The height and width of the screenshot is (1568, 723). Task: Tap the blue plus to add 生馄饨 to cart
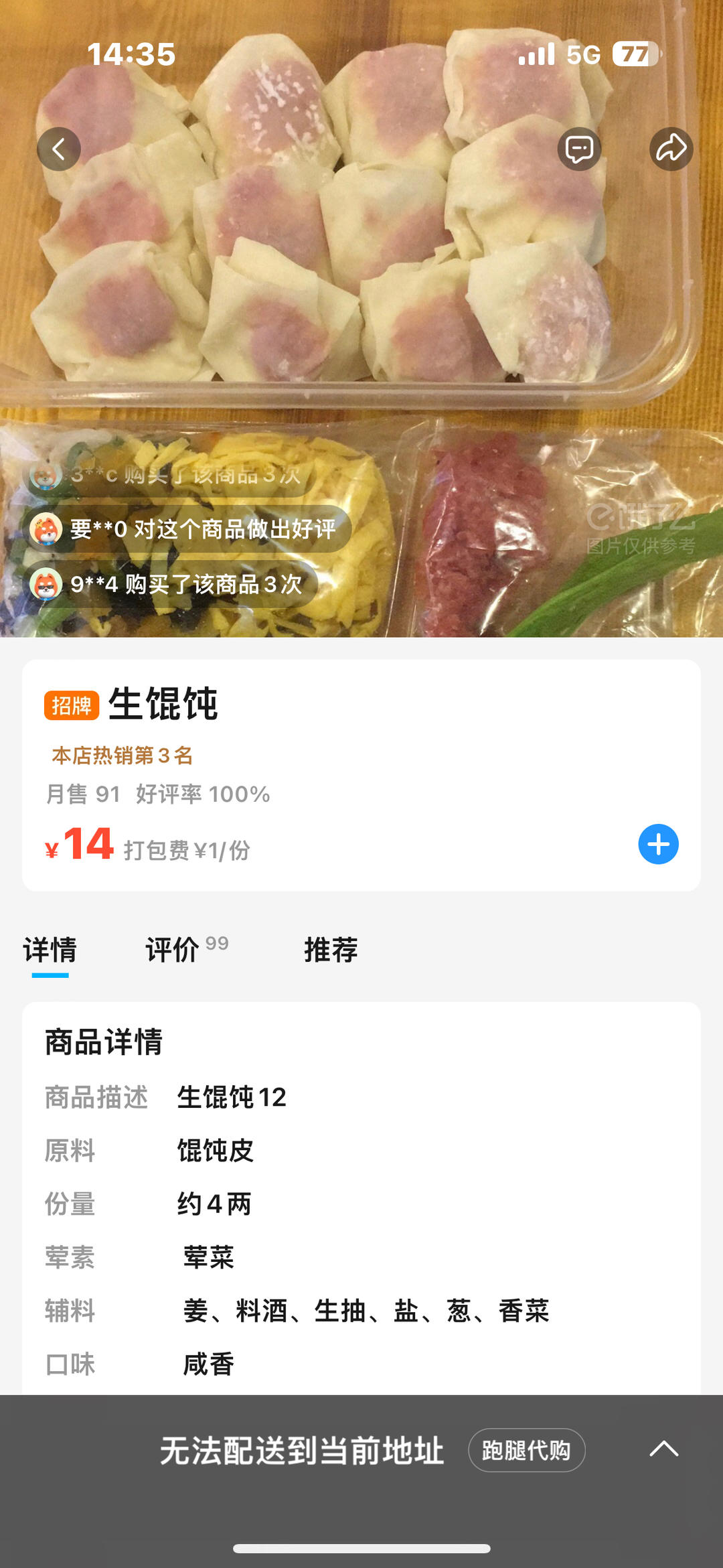coord(659,843)
